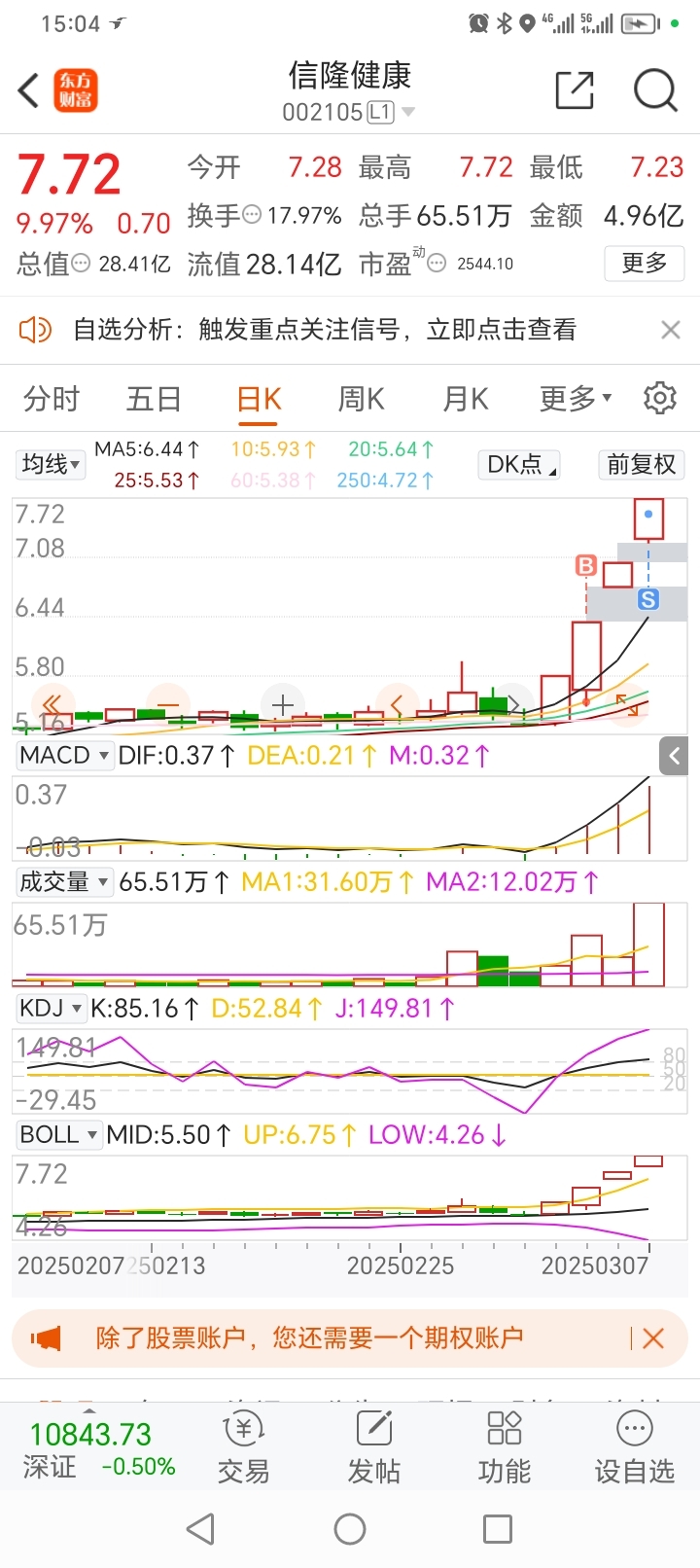Dismiss the 自选分析 notice
Screen dimensions: 700x1568
670,330
